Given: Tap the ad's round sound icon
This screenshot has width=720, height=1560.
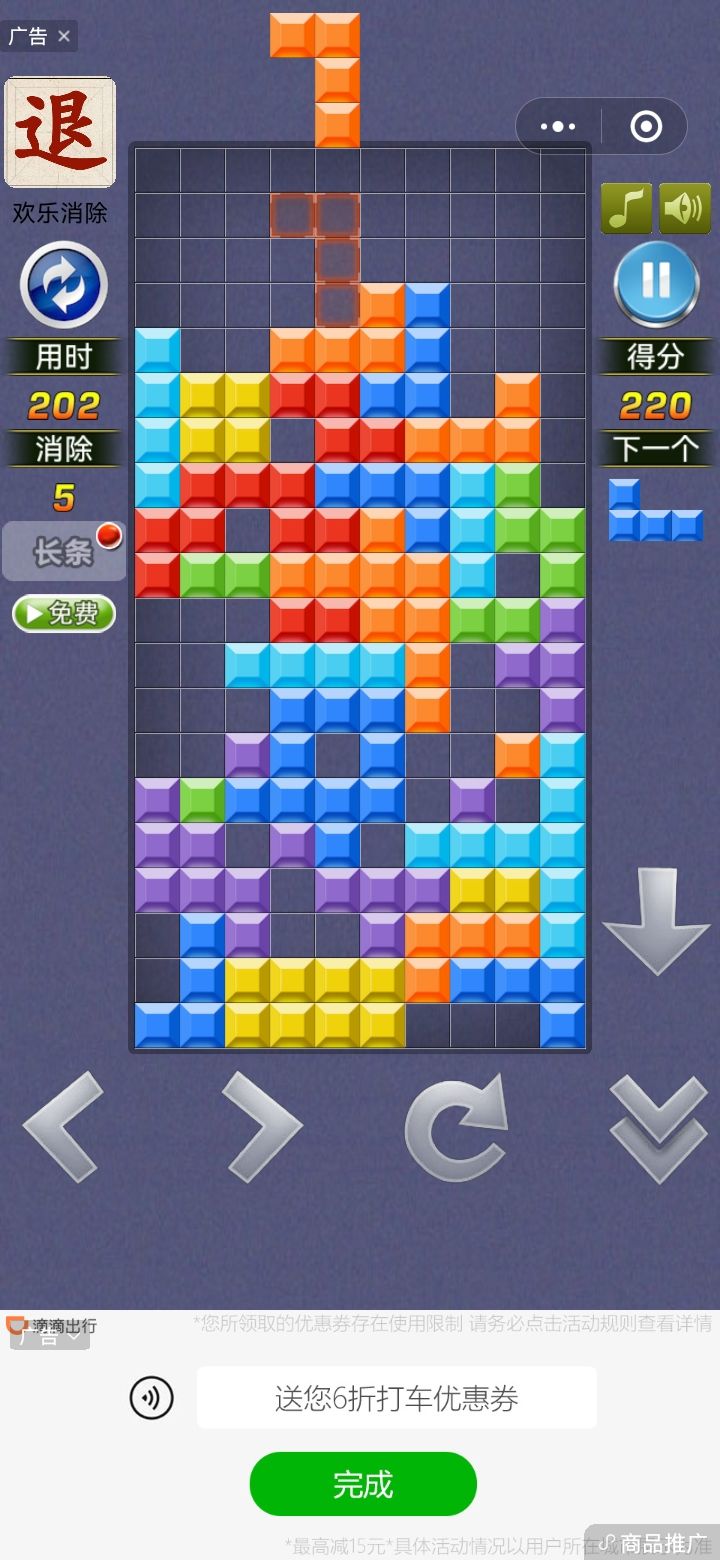Looking at the screenshot, I should (152, 1398).
